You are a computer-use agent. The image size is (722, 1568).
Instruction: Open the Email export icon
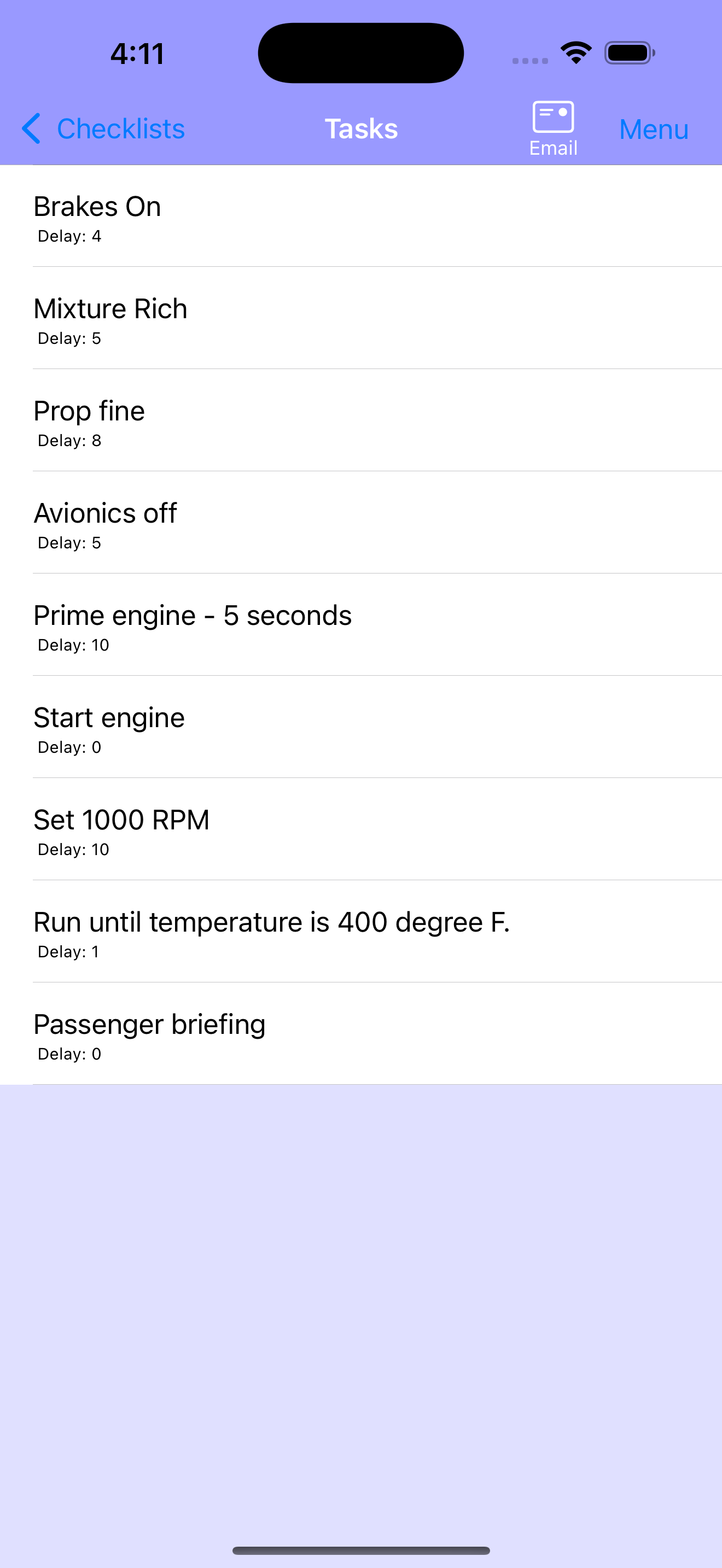(x=553, y=125)
